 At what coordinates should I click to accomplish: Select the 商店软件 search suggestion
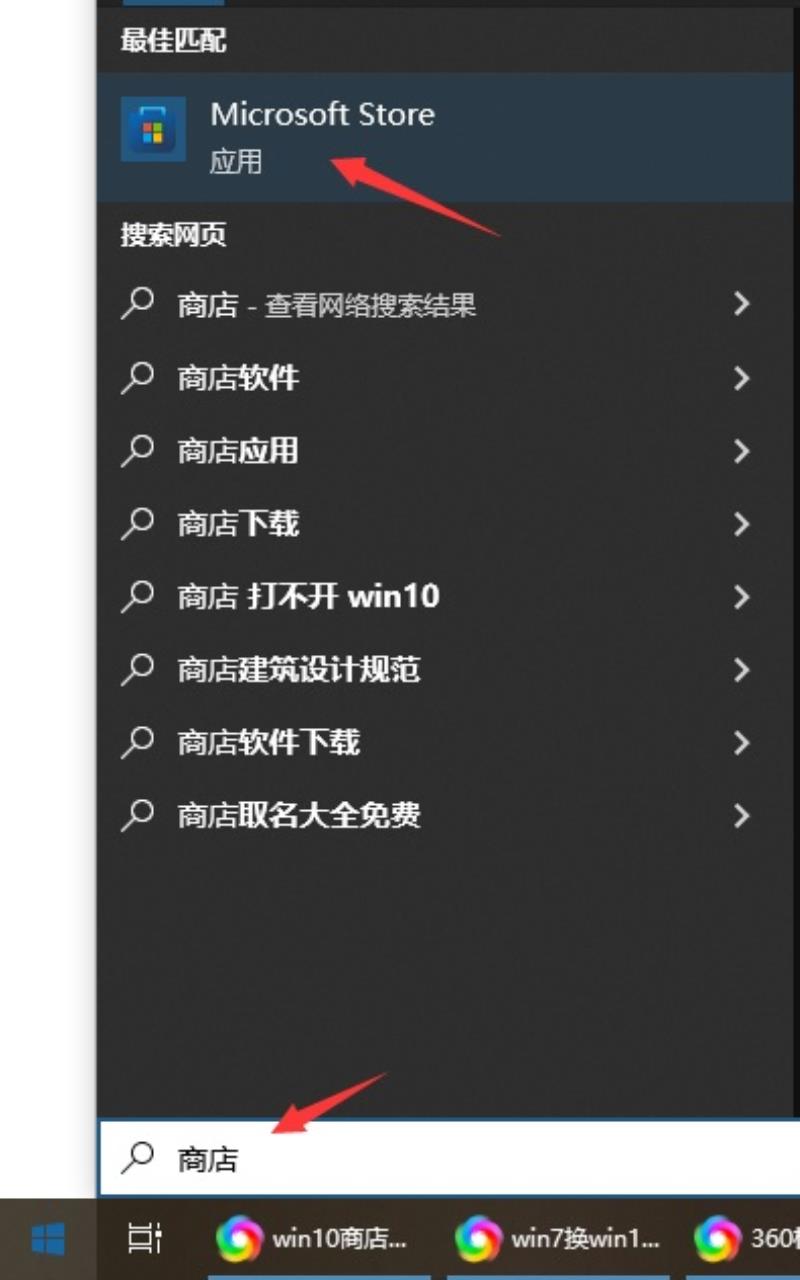pyautogui.click(x=448, y=378)
